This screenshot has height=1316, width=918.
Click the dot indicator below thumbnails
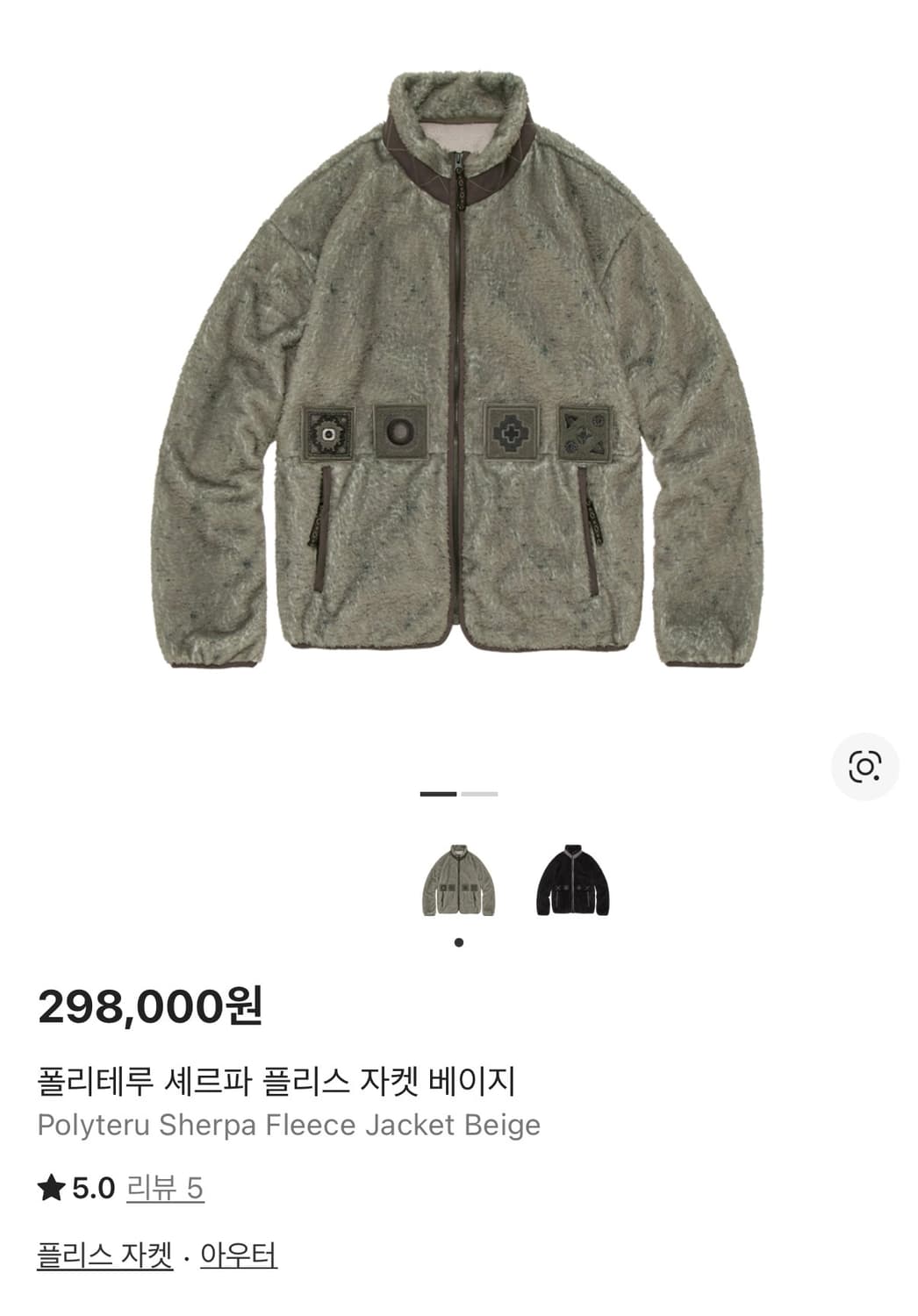459,943
